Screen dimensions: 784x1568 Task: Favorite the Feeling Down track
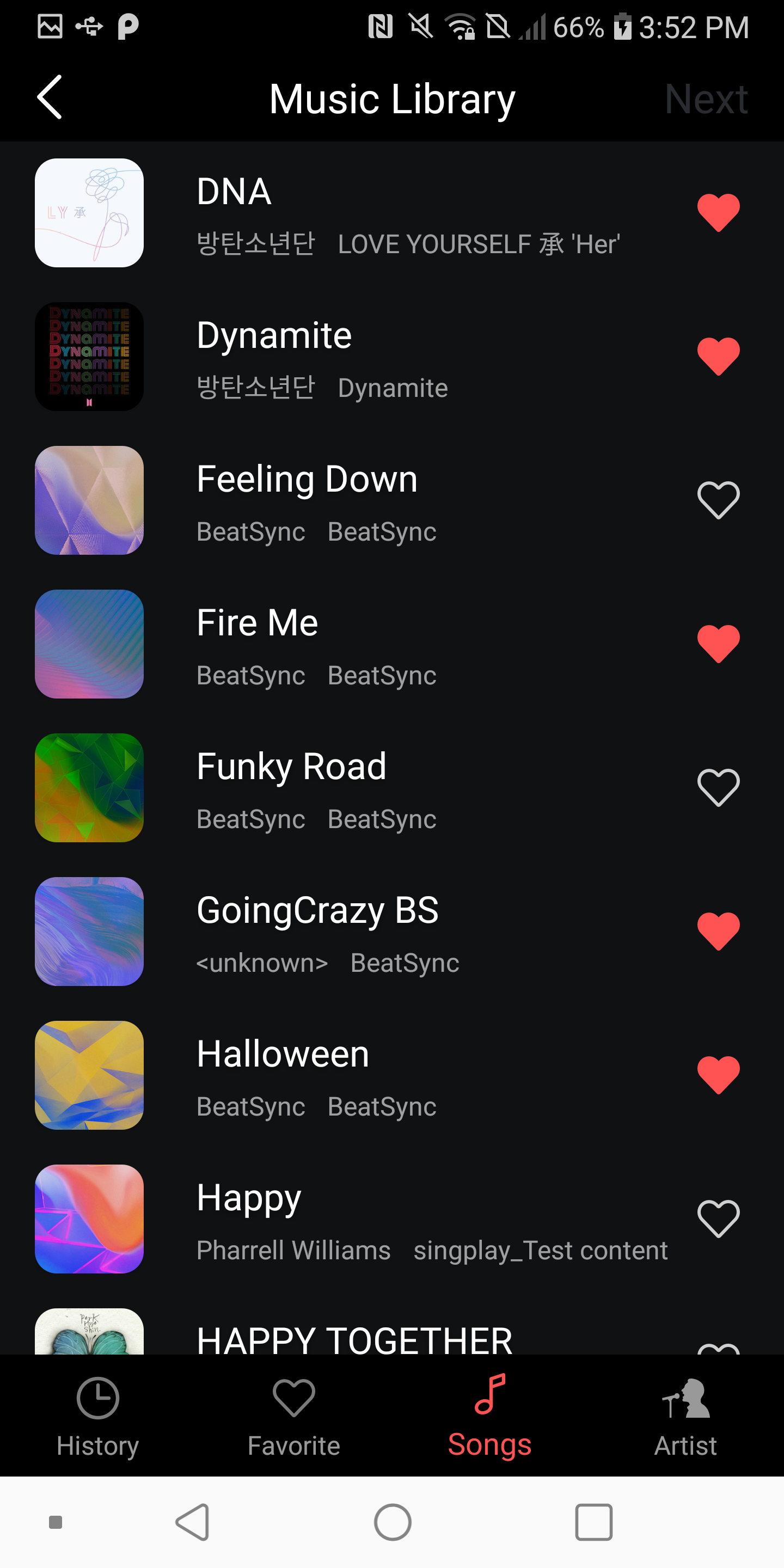[719, 499]
